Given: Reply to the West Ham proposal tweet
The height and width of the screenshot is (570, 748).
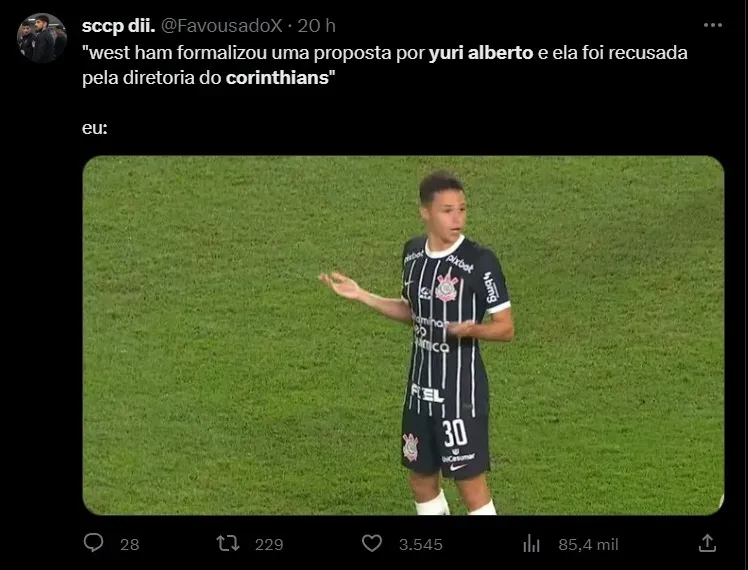Looking at the screenshot, I should click(x=94, y=543).
